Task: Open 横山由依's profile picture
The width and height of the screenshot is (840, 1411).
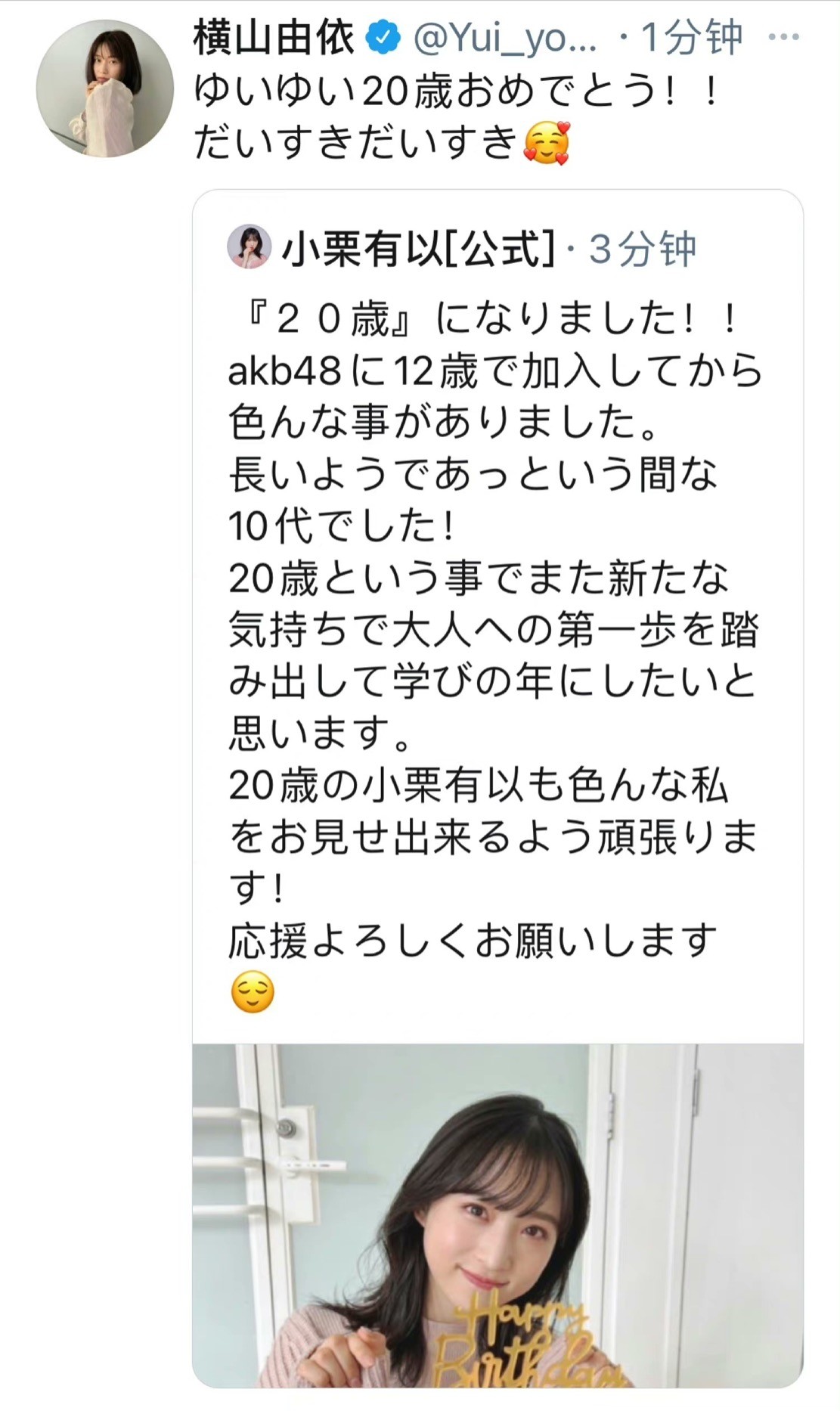Action: [104, 88]
